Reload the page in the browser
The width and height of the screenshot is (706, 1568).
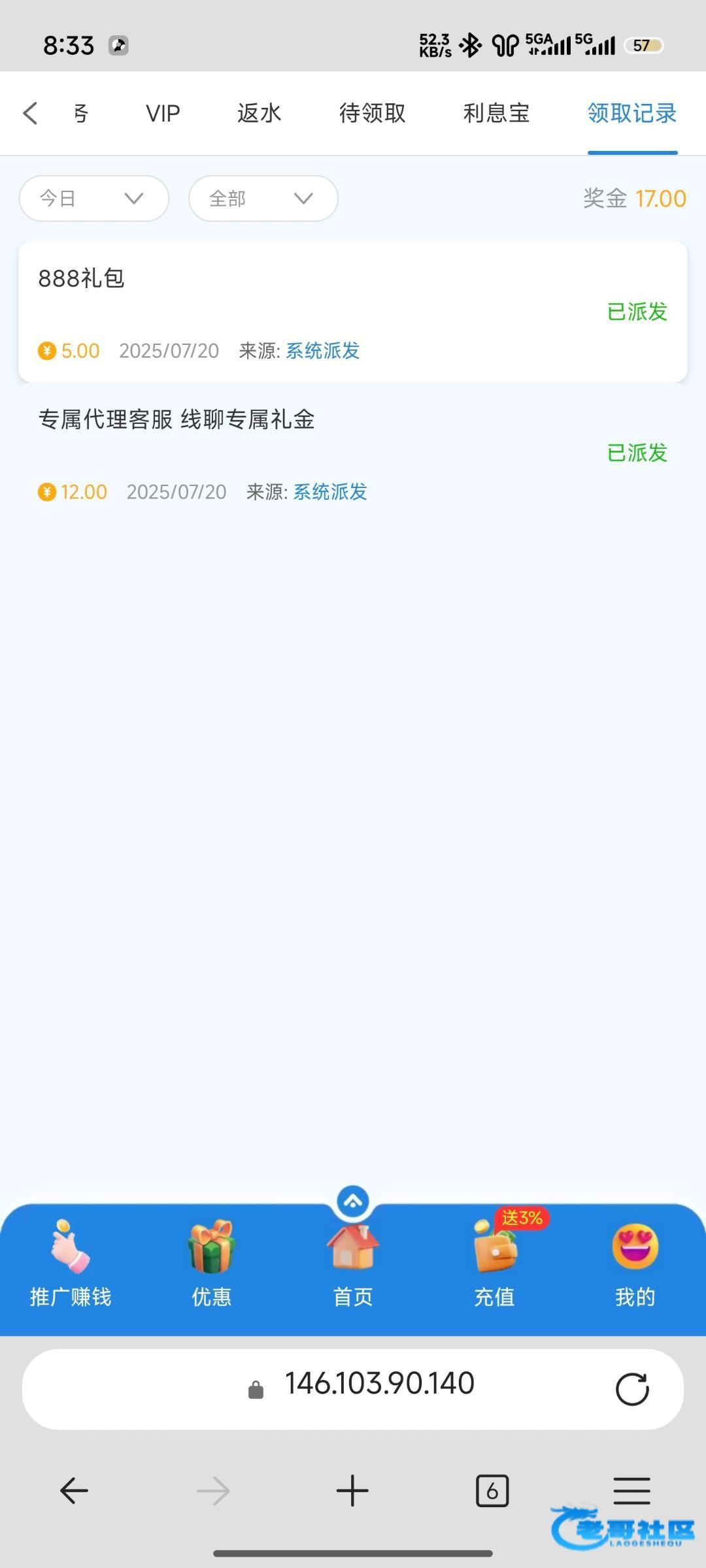pos(632,1389)
